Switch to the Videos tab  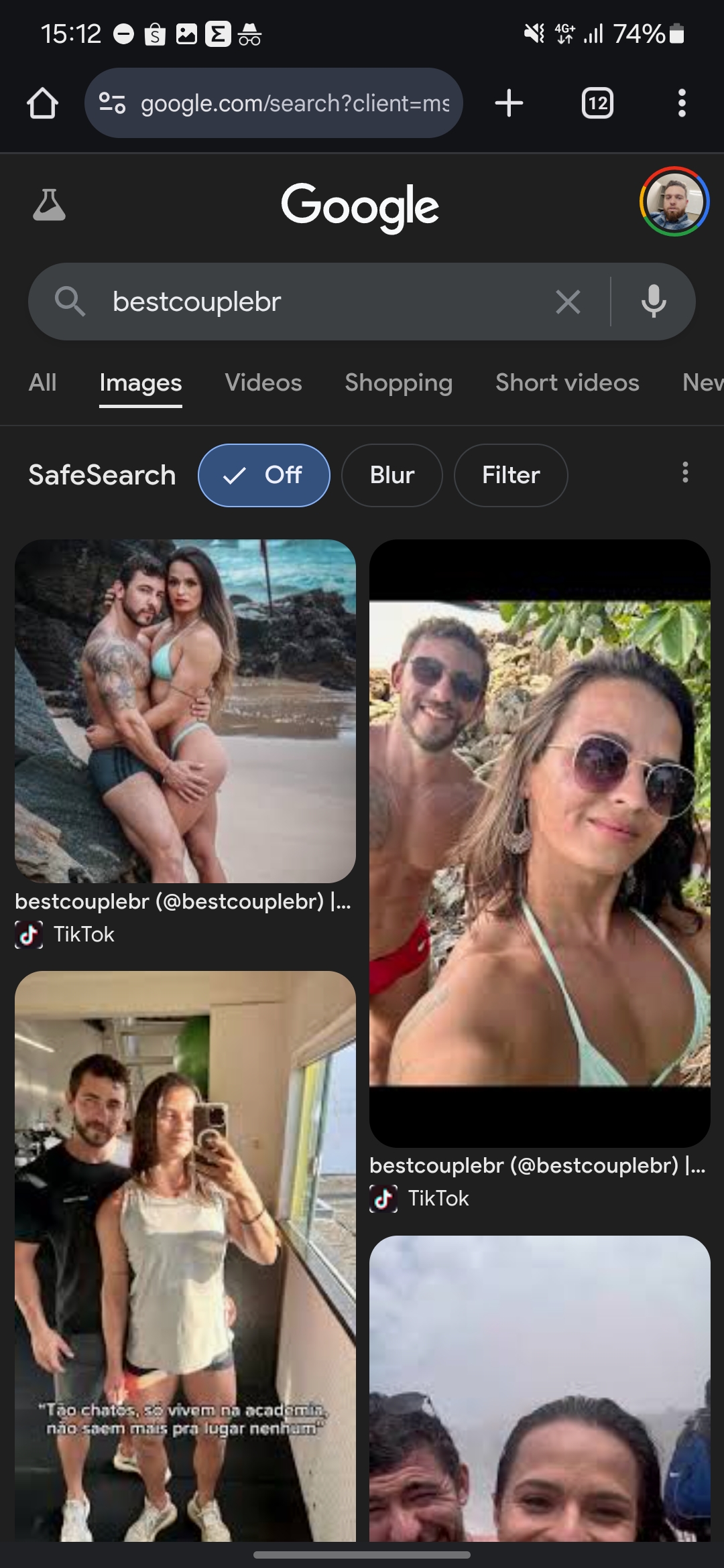[263, 383]
